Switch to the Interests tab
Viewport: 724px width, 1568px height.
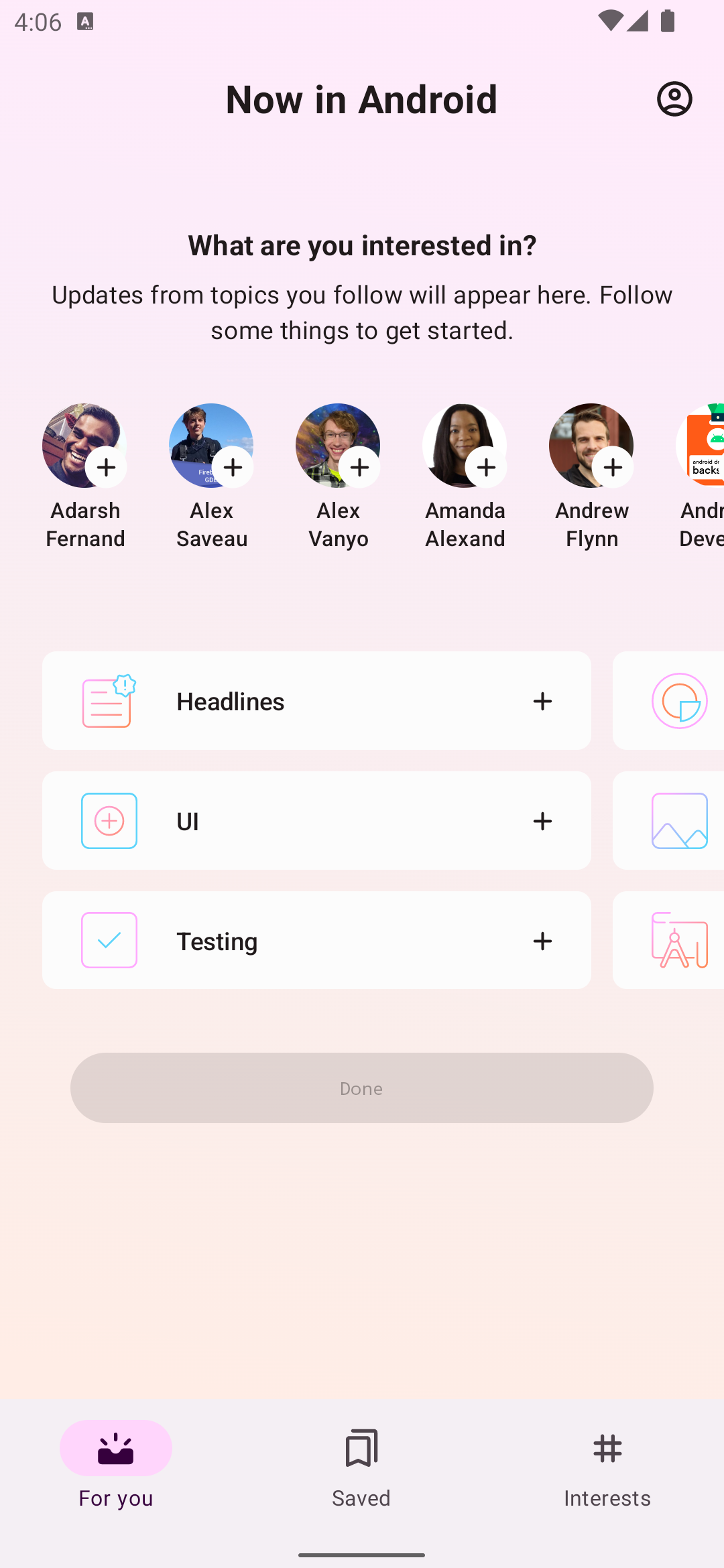coord(607,1467)
